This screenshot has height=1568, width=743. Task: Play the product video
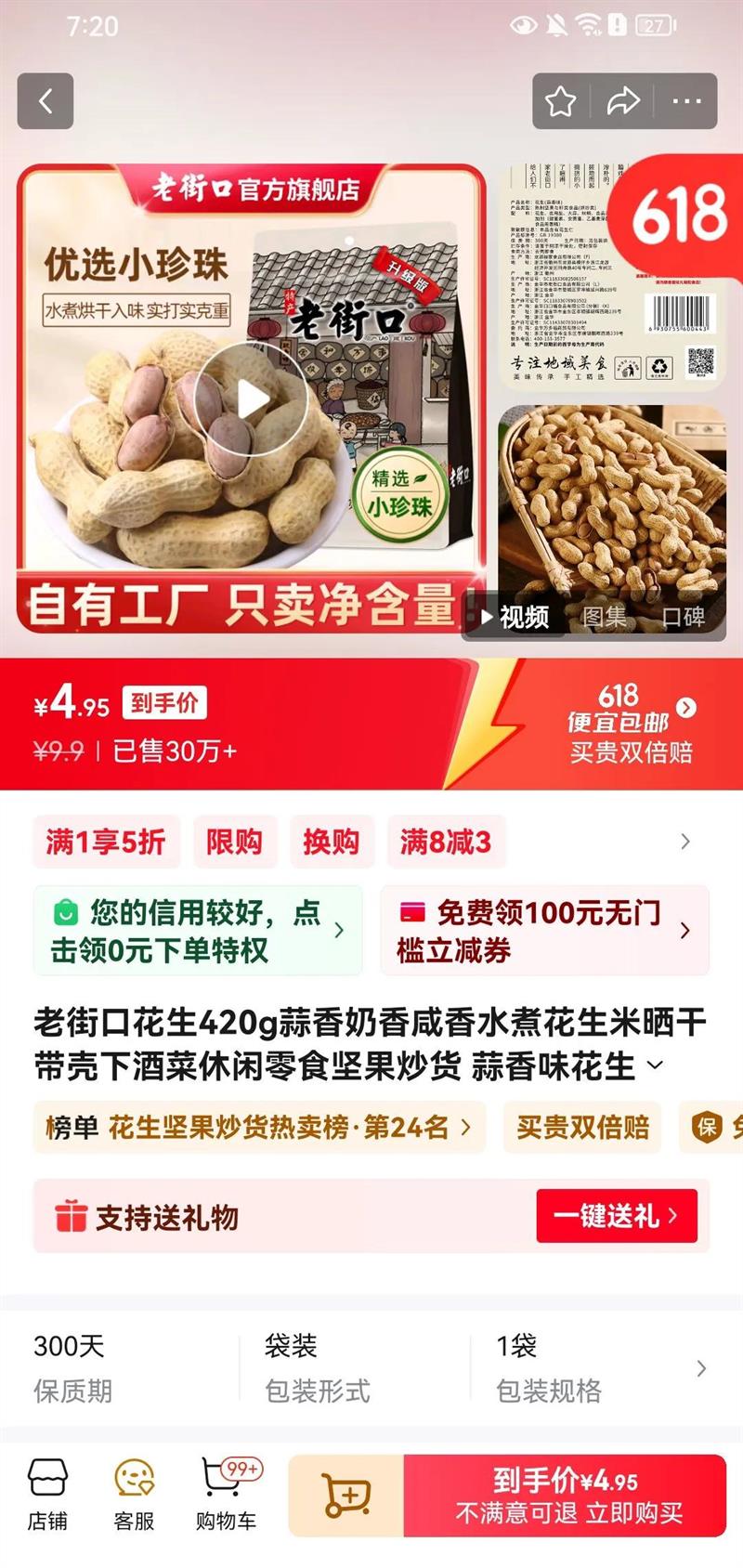coord(252,399)
